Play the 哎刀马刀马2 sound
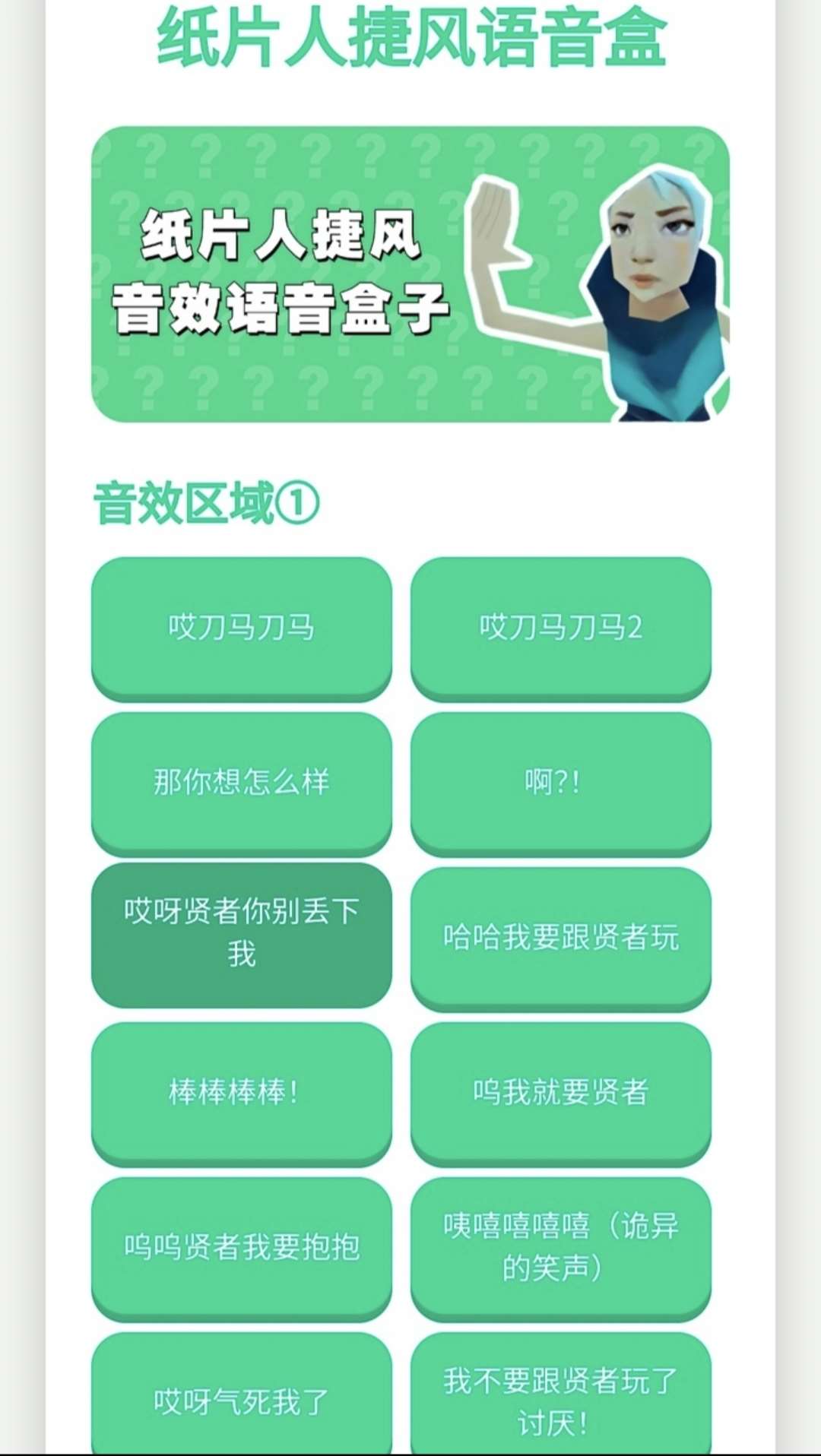The image size is (821, 1456). pyautogui.click(x=560, y=627)
